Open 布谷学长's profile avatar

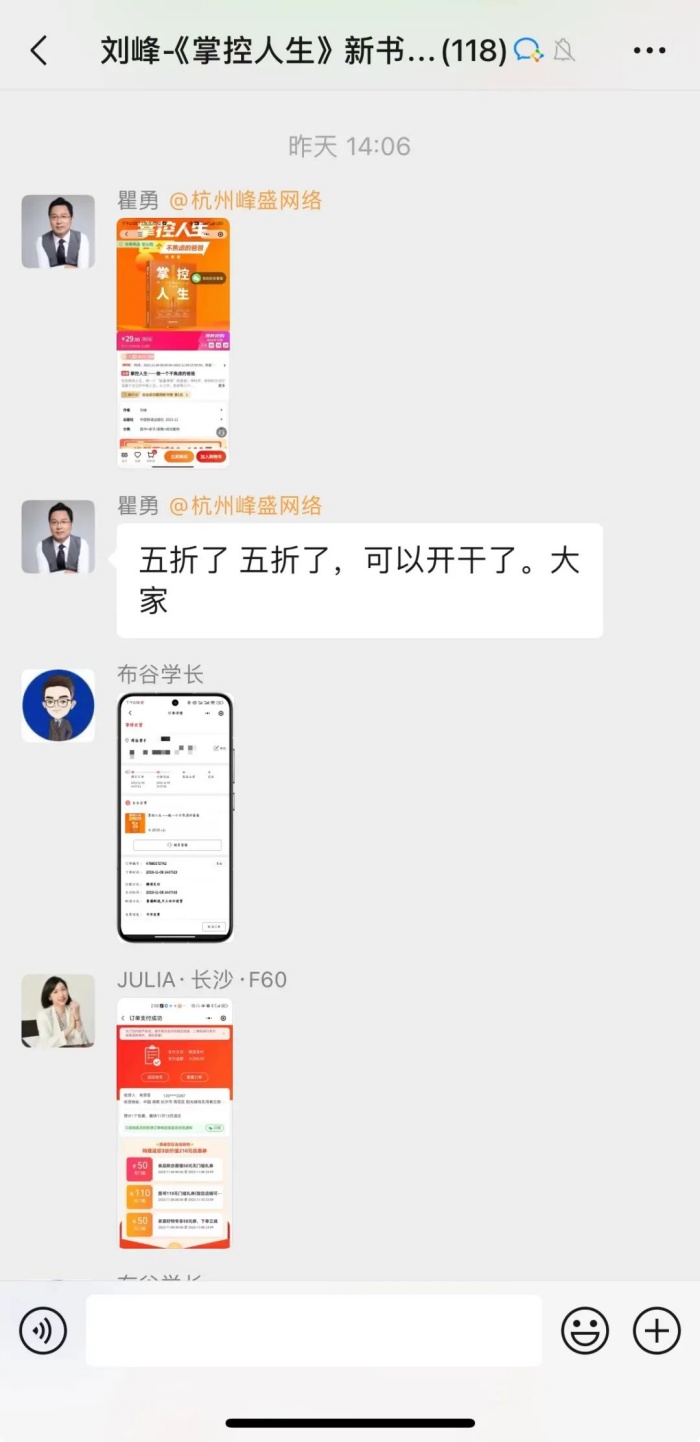(x=58, y=705)
